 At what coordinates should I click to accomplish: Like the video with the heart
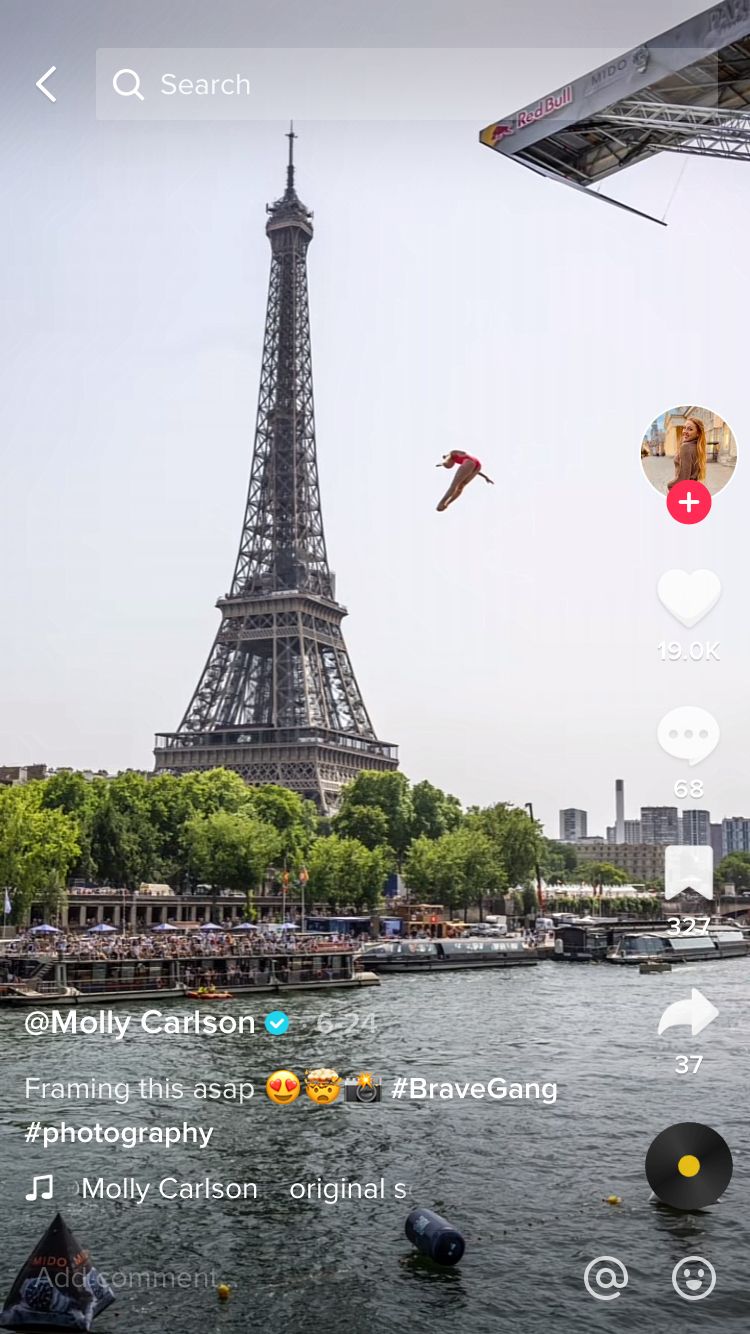[688, 598]
